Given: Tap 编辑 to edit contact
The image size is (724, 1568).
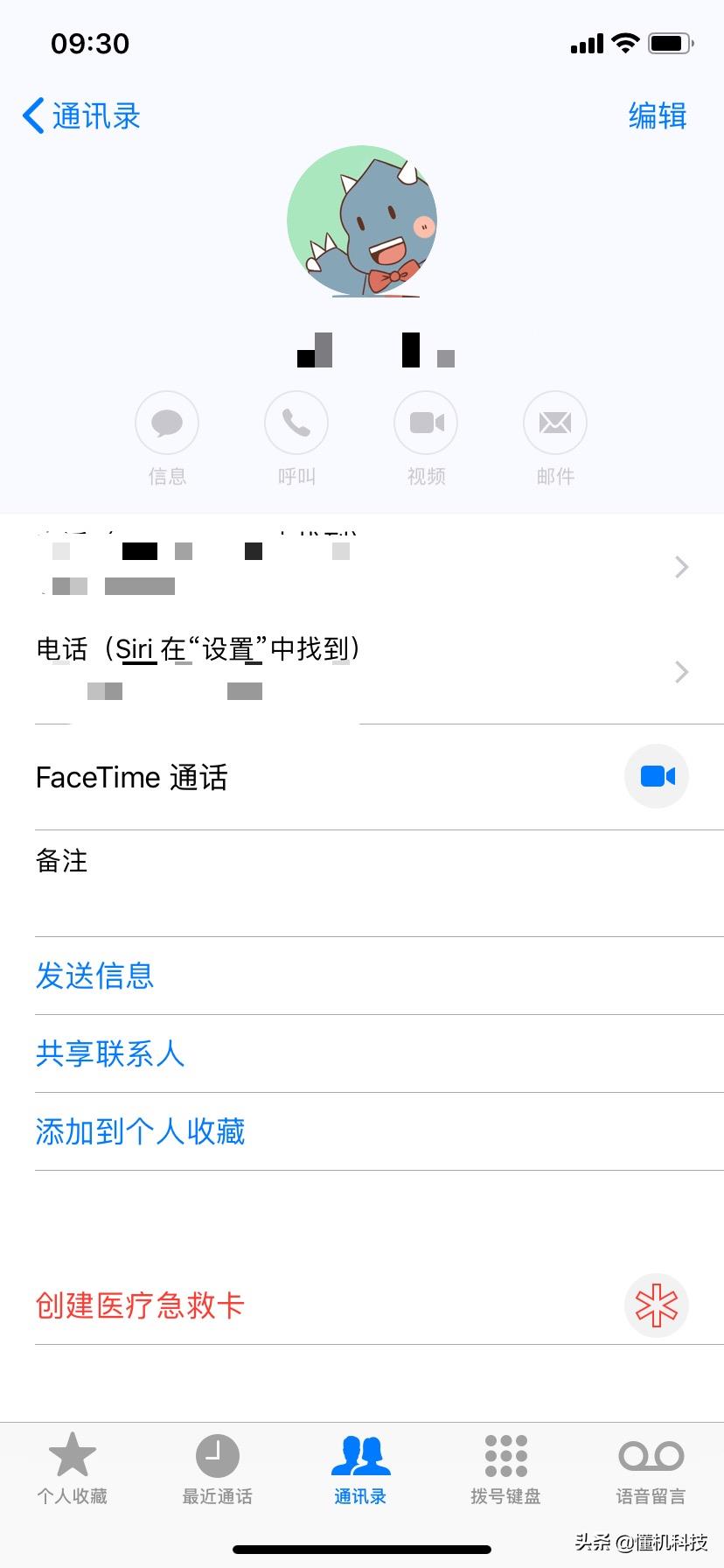Looking at the screenshot, I should (657, 116).
